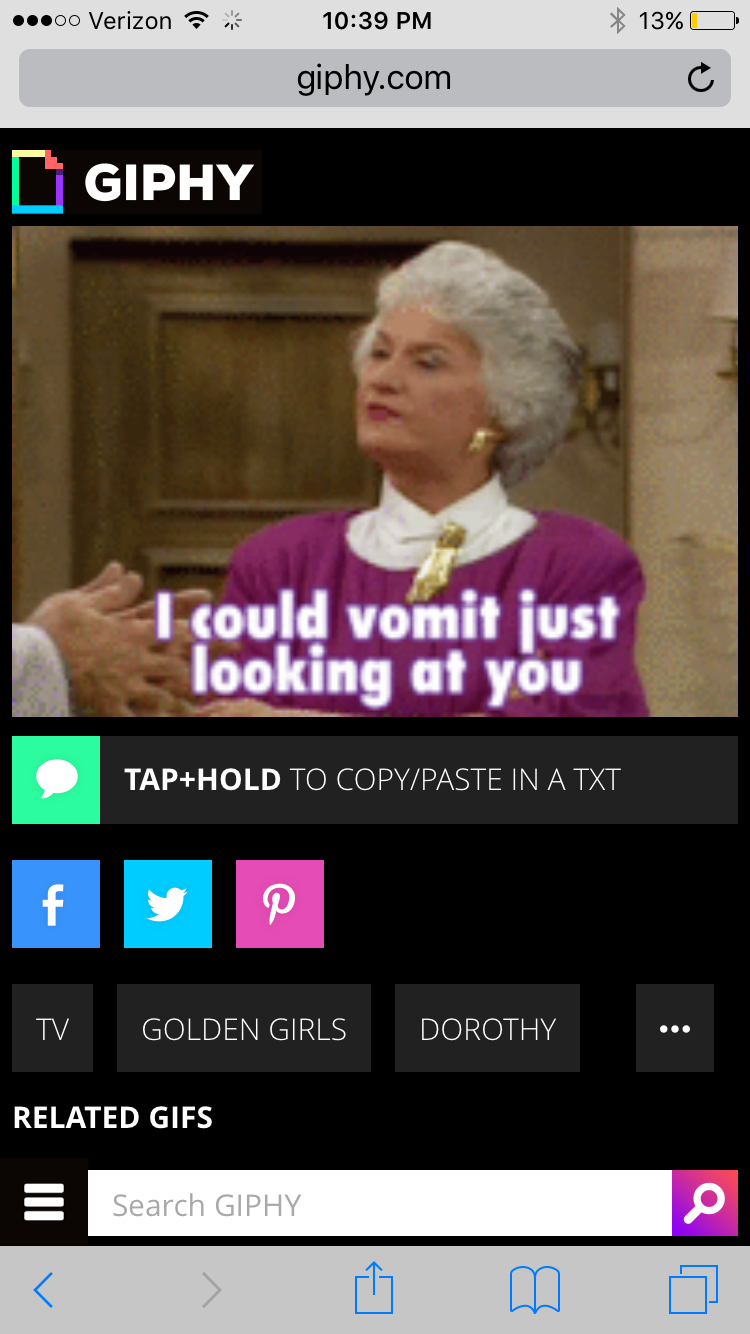The height and width of the screenshot is (1334, 750).
Task: Tap the Search GIPHY field
Action: (380, 1204)
